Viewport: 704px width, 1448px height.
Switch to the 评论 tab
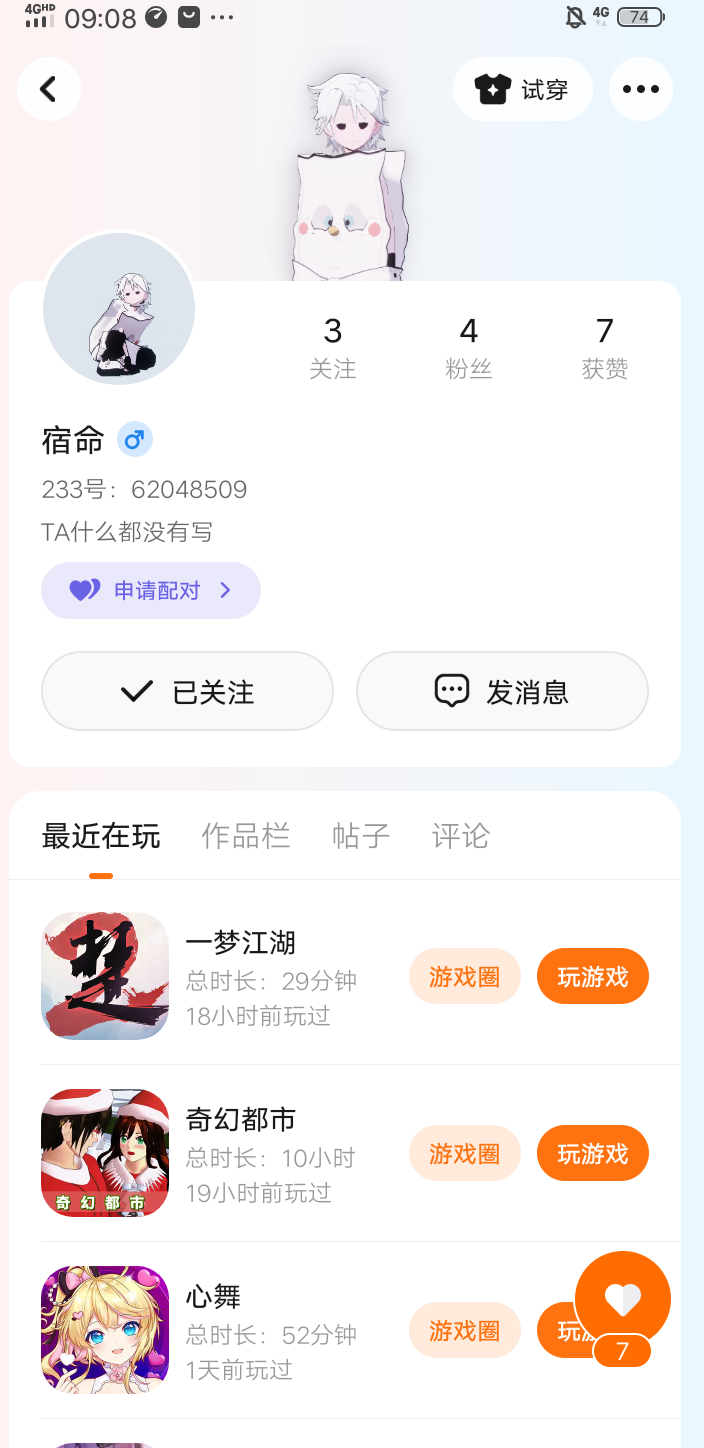pyautogui.click(x=461, y=836)
